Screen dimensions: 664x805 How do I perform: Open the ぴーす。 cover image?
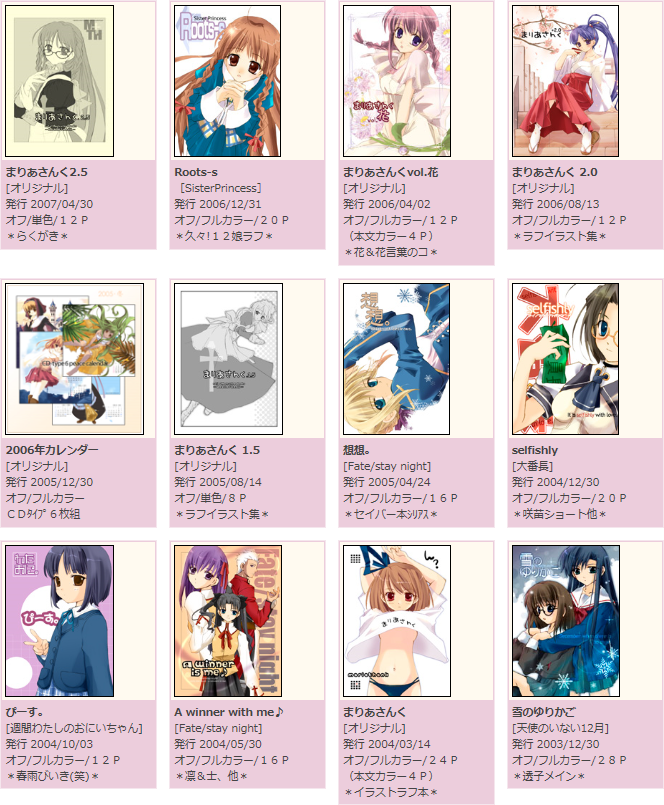click(x=60, y=621)
